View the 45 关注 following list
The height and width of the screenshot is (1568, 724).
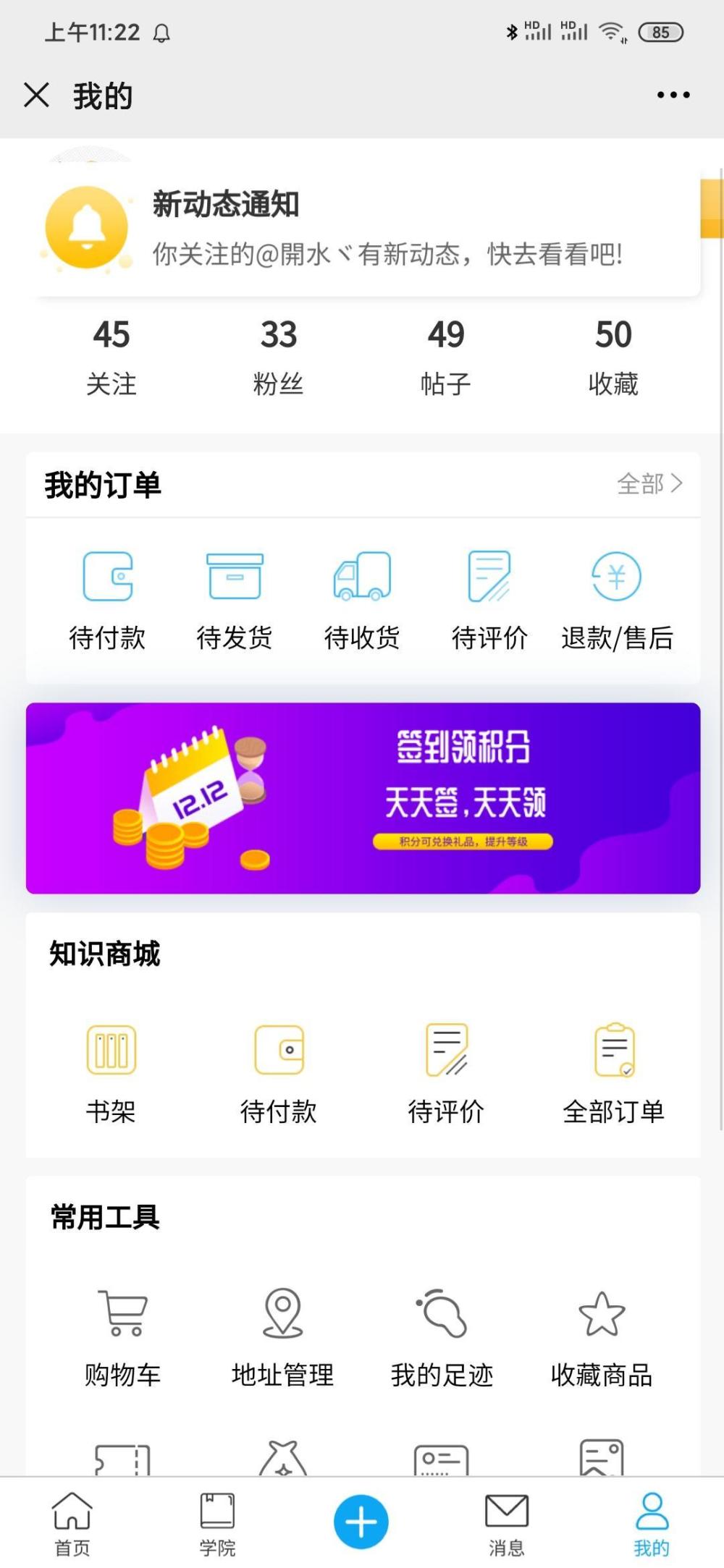(x=111, y=357)
